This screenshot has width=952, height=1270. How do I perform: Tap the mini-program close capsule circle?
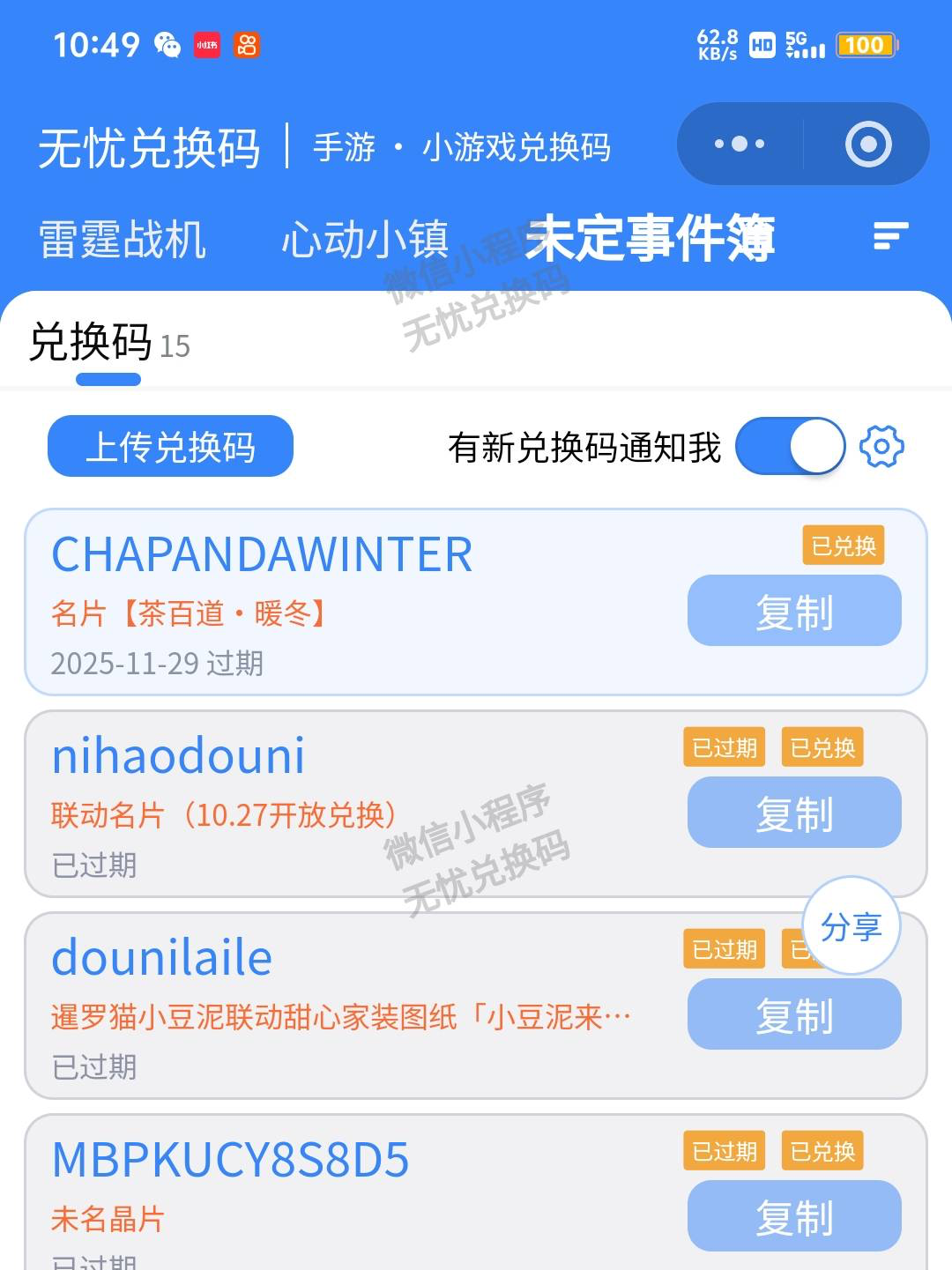click(x=867, y=143)
